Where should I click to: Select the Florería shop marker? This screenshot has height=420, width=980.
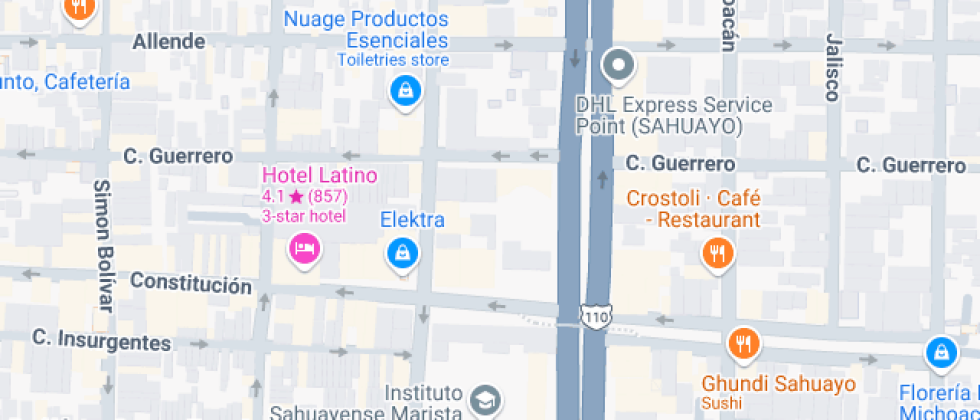[940, 351]
